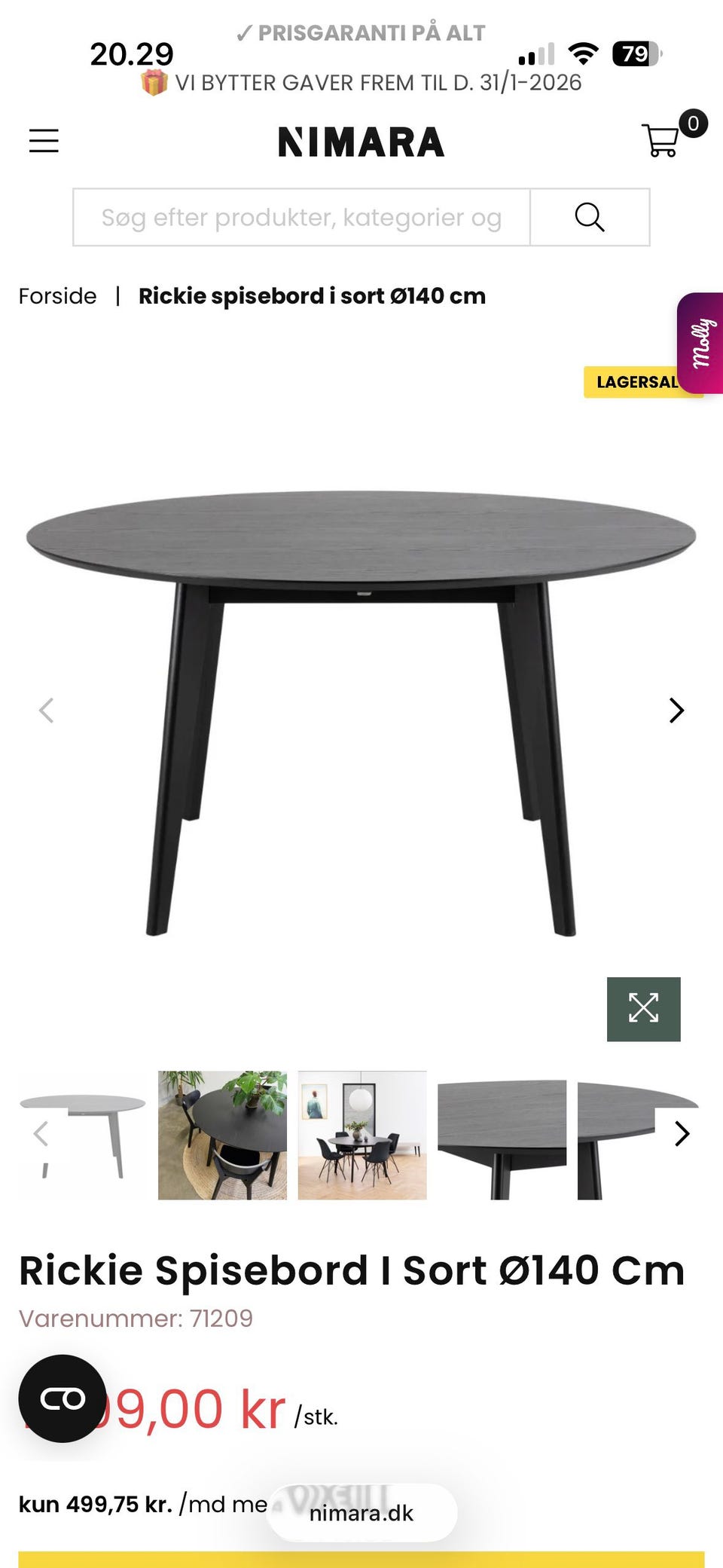Screen dimensions: 723x1568
Task: Submit search with magnifier button
Action: pyautogui.click(x=590, y=218)
